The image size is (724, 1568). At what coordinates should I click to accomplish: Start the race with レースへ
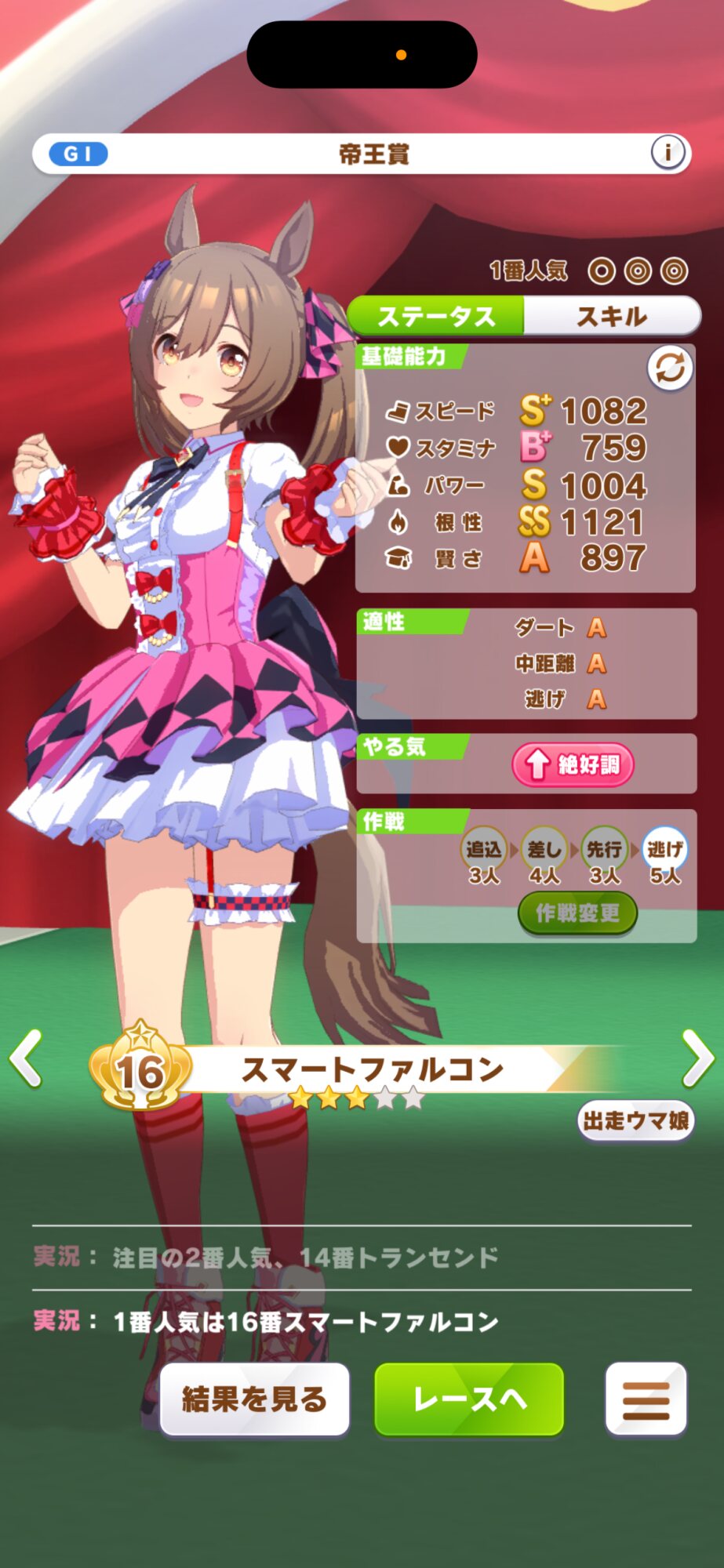(469, 1399)
